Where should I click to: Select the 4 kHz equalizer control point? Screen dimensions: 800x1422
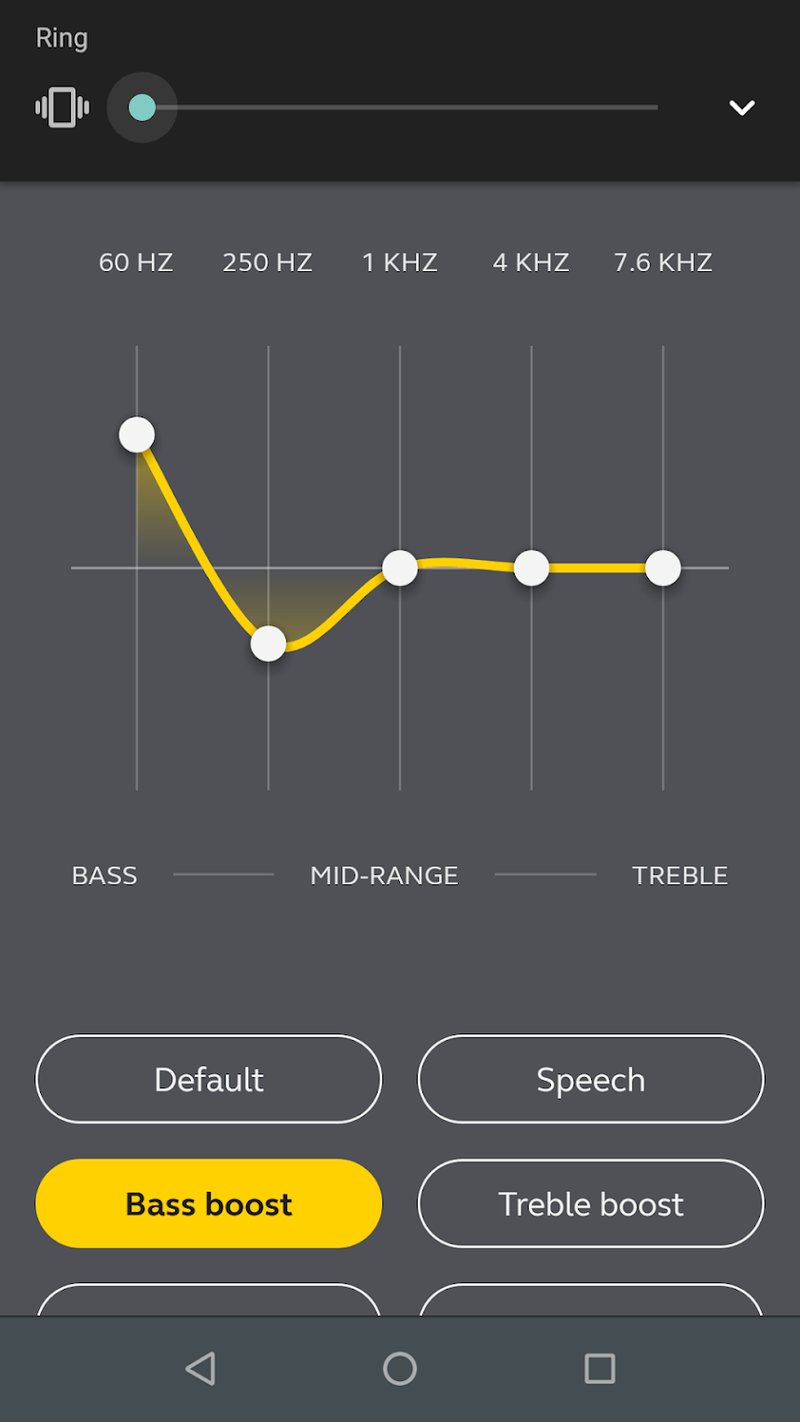[x=531, y=567]
